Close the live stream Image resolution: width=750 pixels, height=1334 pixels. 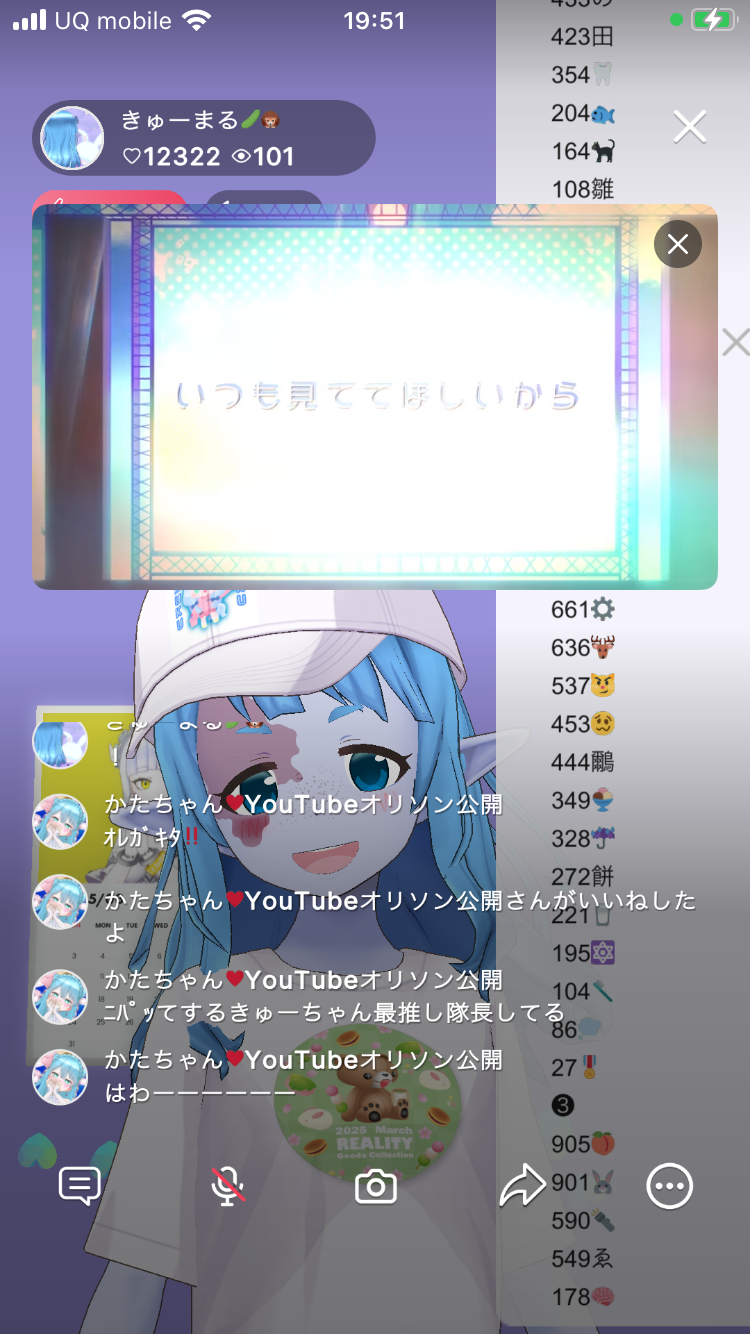tap(689, 127)
